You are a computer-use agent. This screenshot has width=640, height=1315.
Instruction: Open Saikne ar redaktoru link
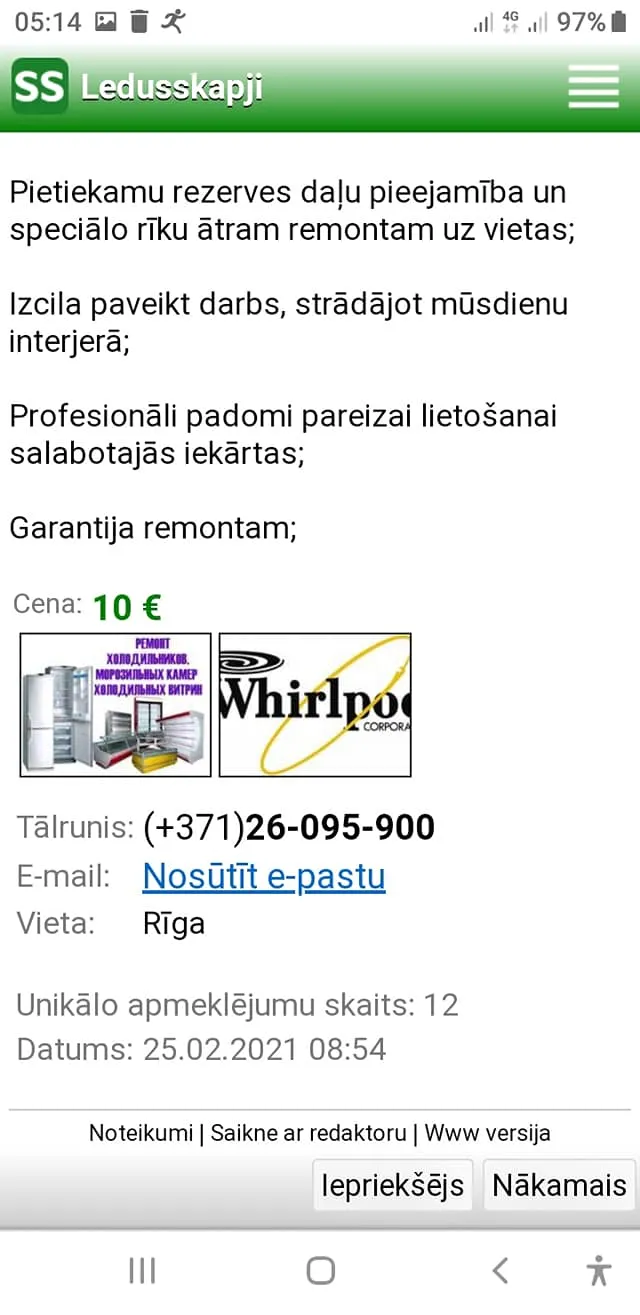tap(308, 1133)
